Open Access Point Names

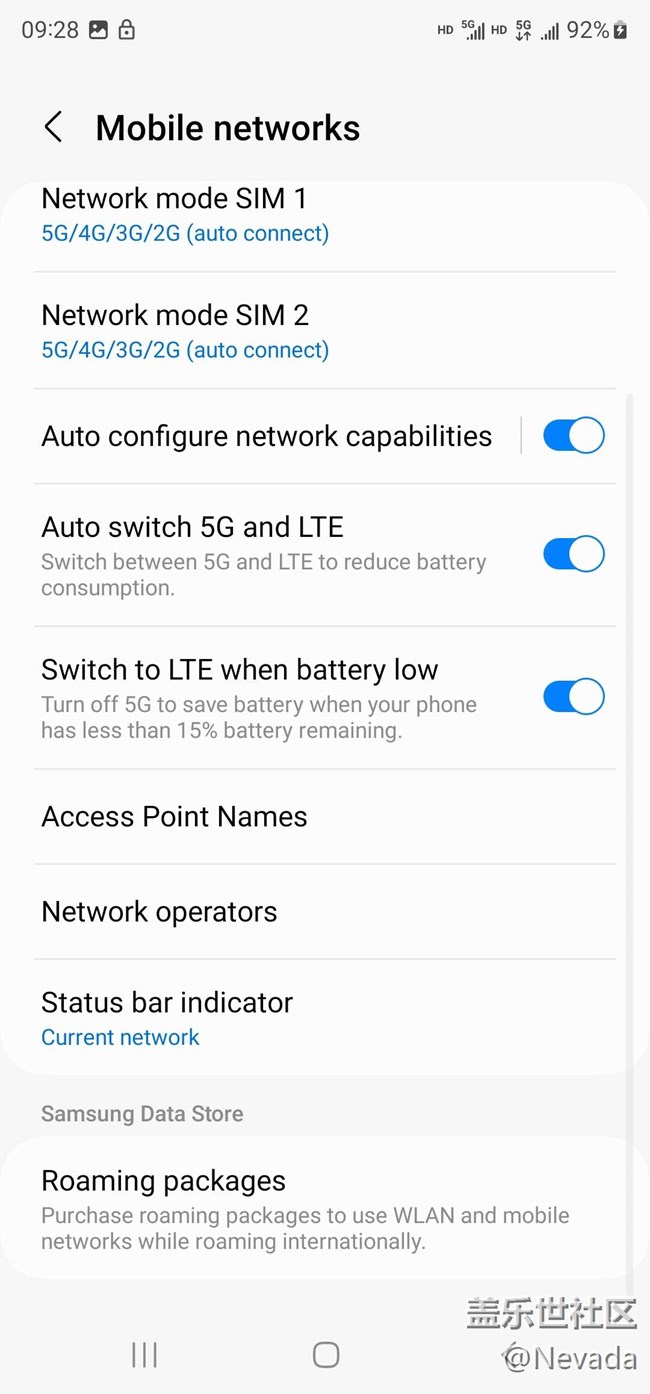(325, 817)
